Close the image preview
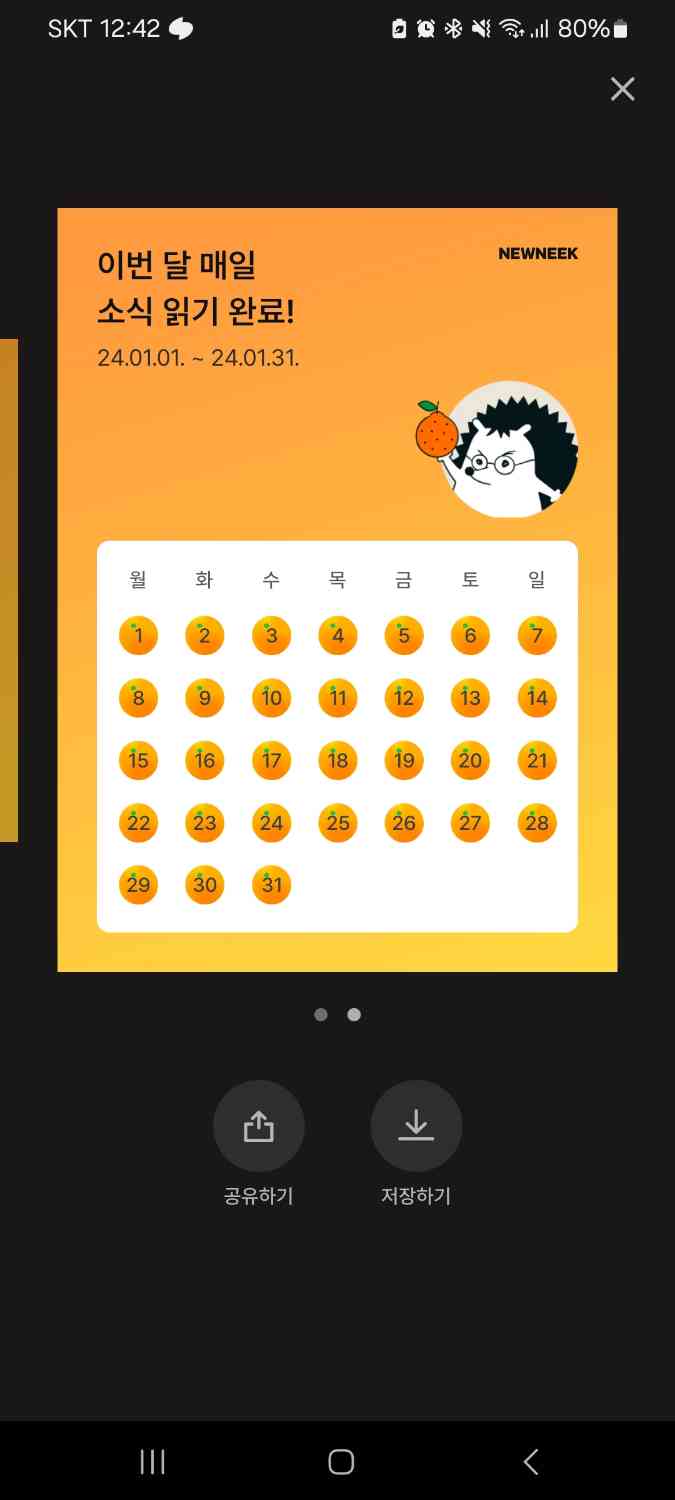Viewport: 675px width, 1500px height. (622, 90)
